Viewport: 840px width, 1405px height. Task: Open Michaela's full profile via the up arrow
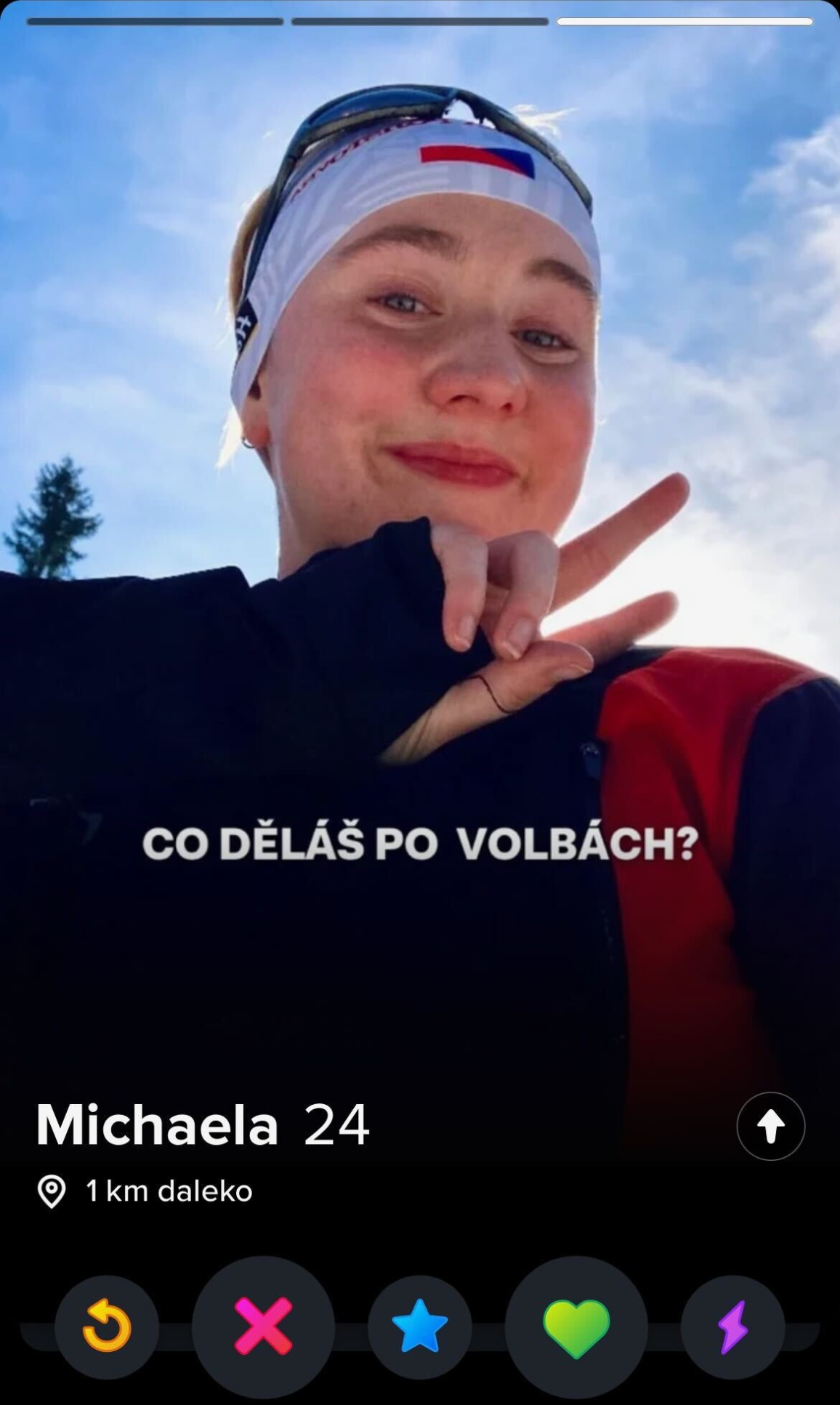tap(771, 1126)
